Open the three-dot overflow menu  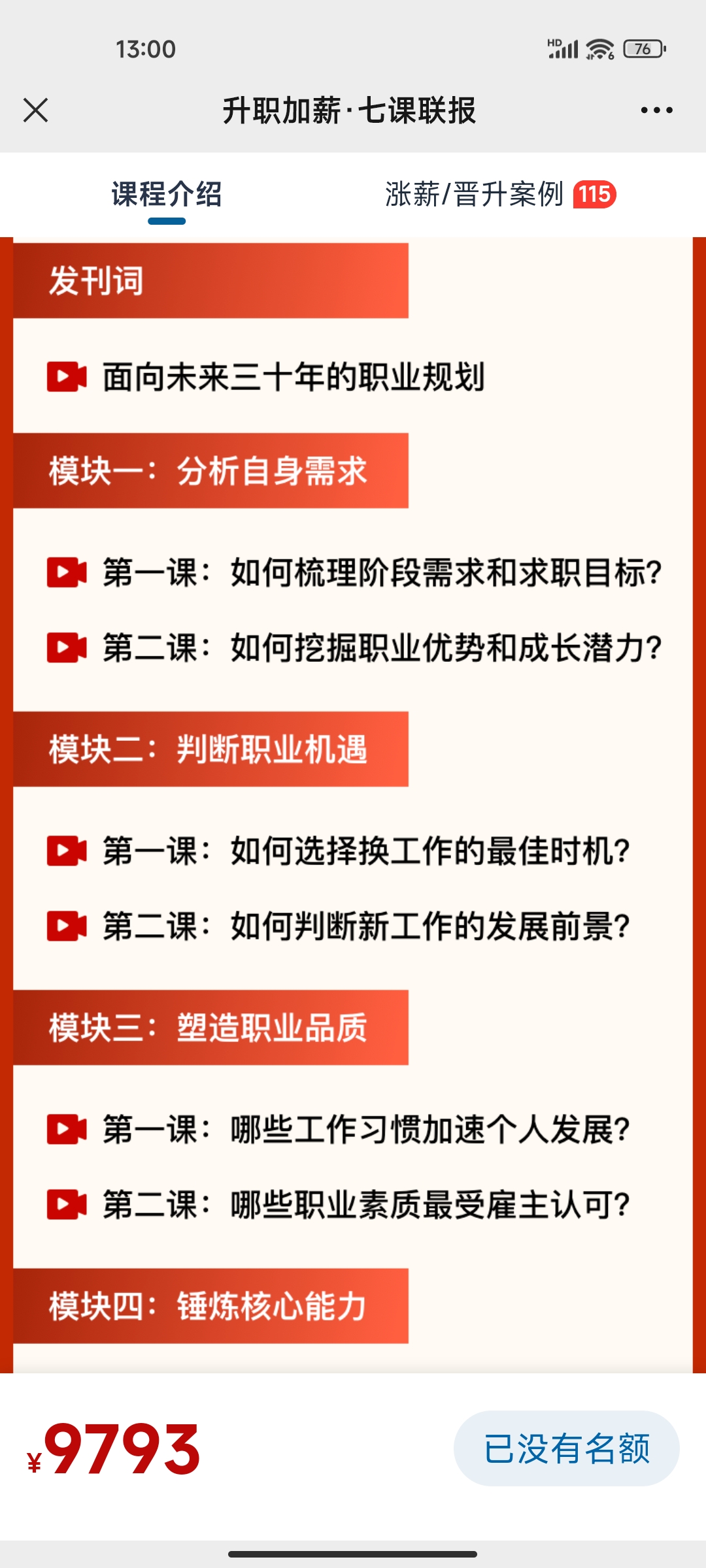coord(656,110)
